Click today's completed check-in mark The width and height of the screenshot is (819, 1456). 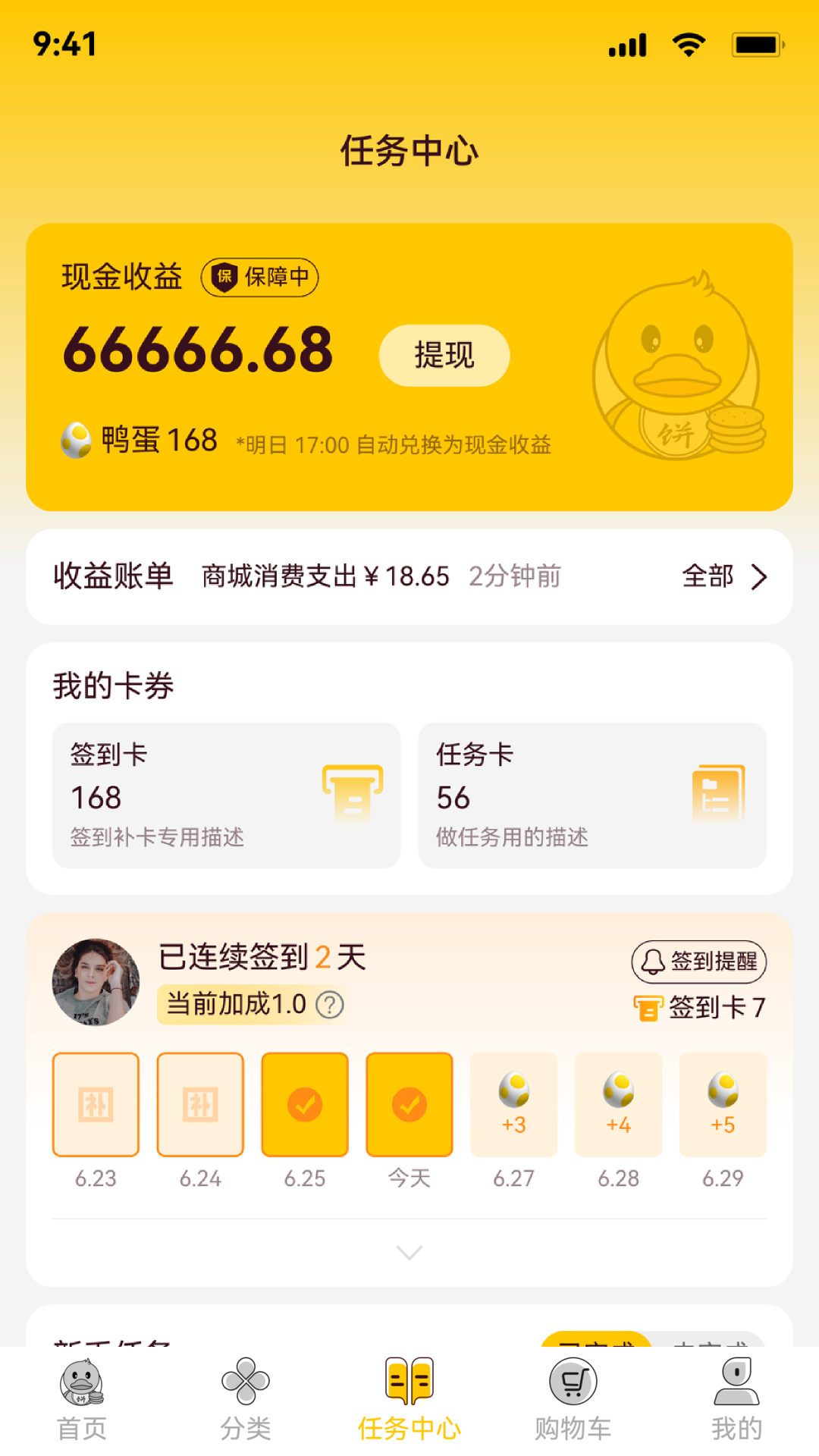tap(409, 1104)
